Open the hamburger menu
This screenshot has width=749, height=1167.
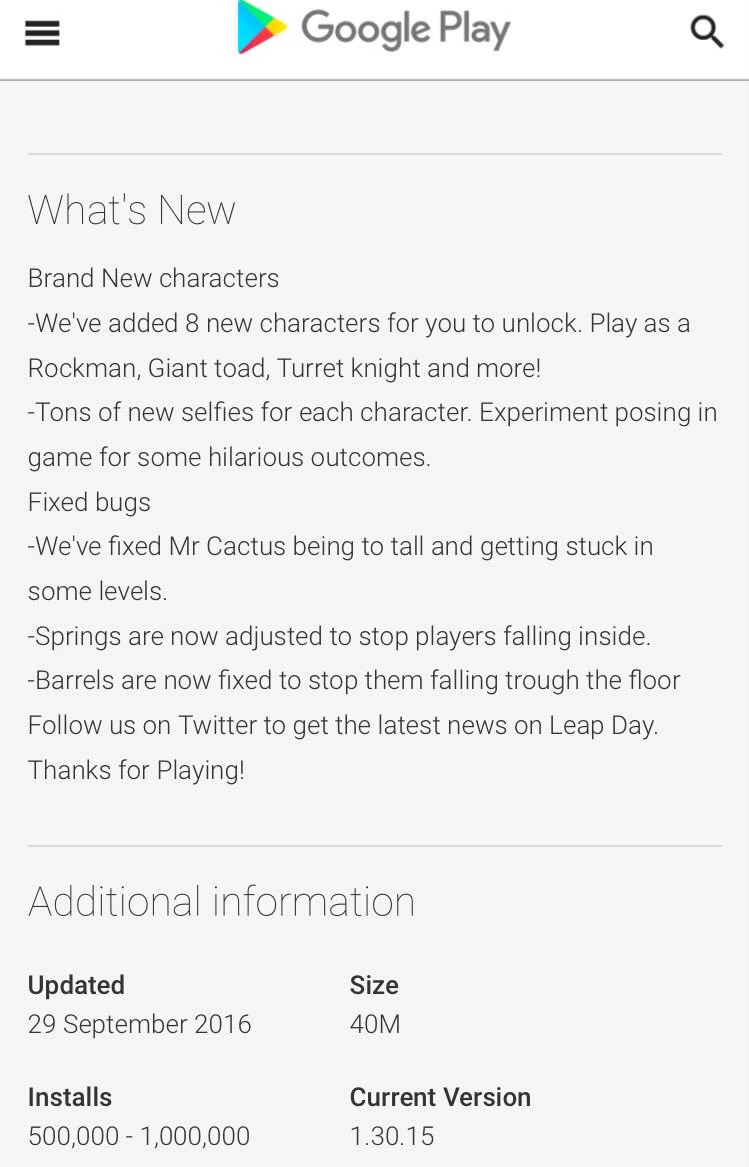pos(42,33)
